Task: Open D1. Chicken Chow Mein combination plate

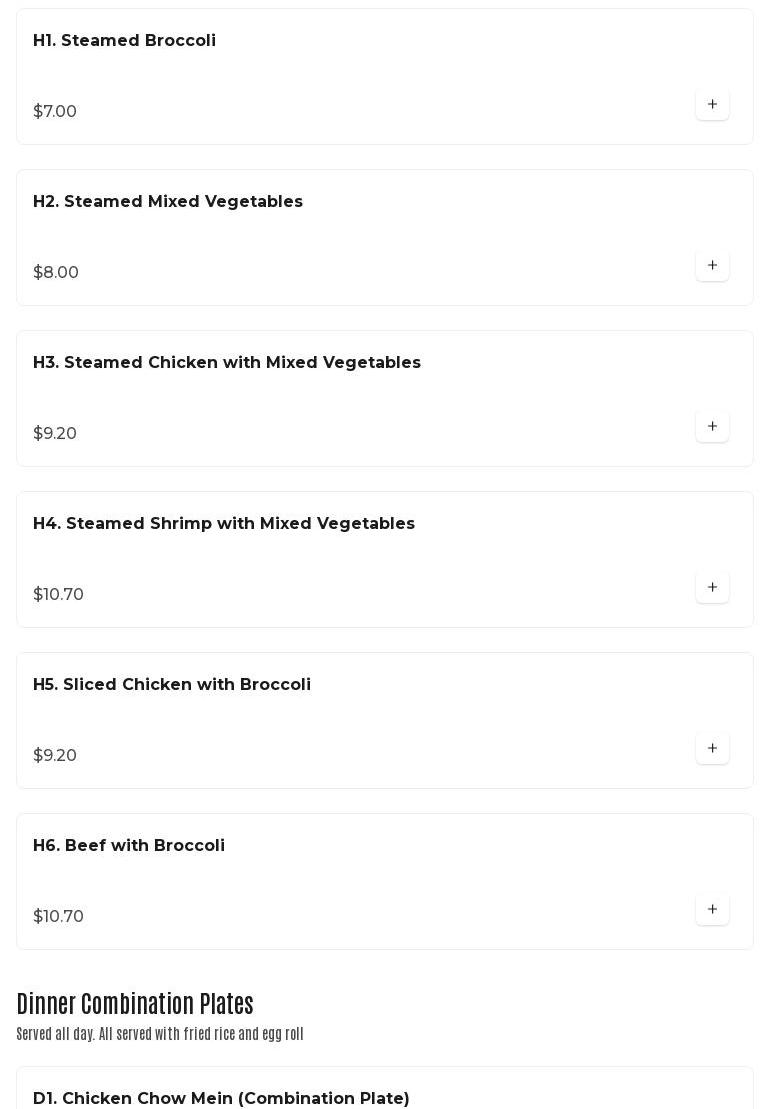Action: 221,1097
